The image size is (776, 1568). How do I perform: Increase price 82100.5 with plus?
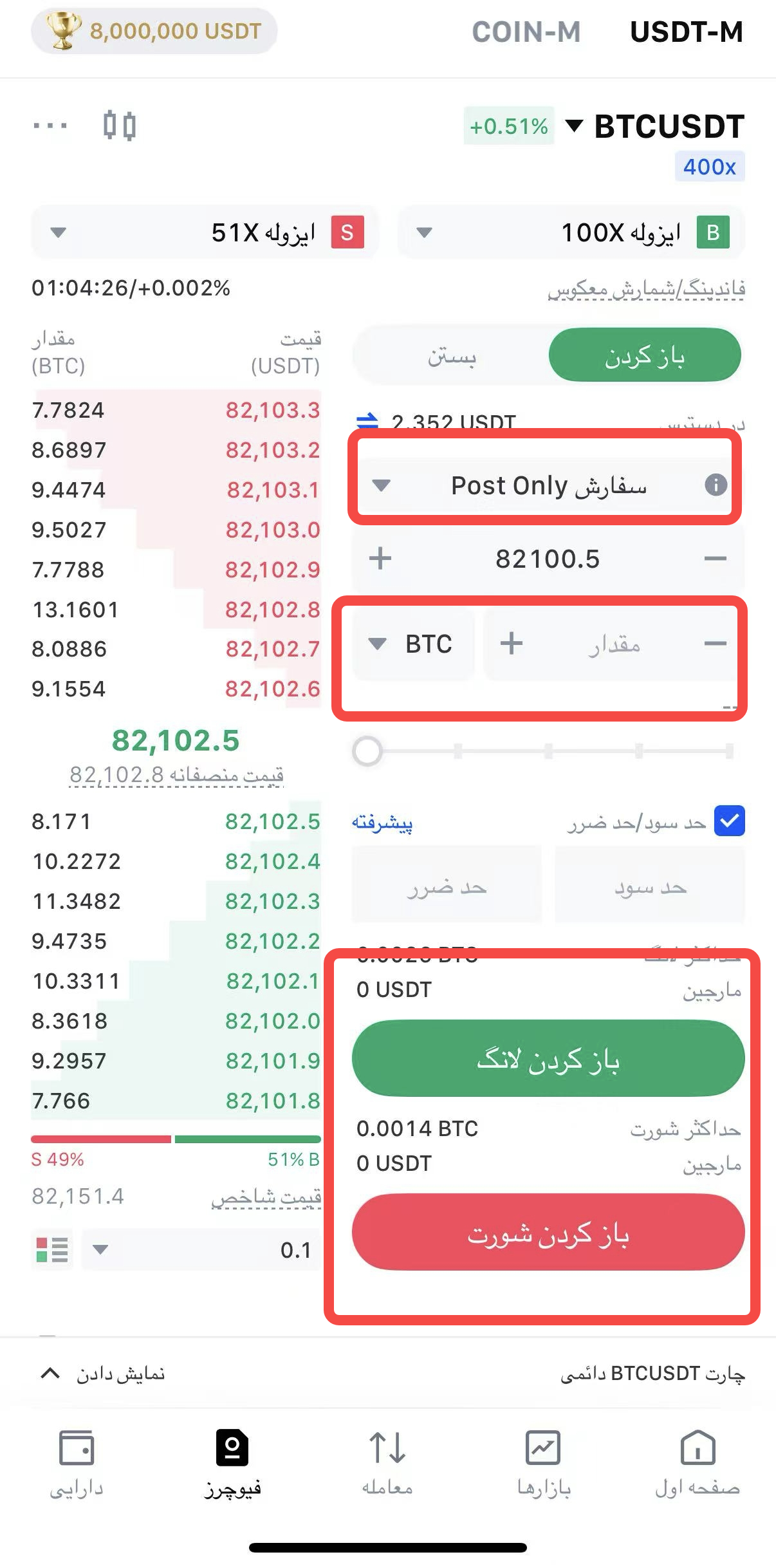click(x=380, y=559)
